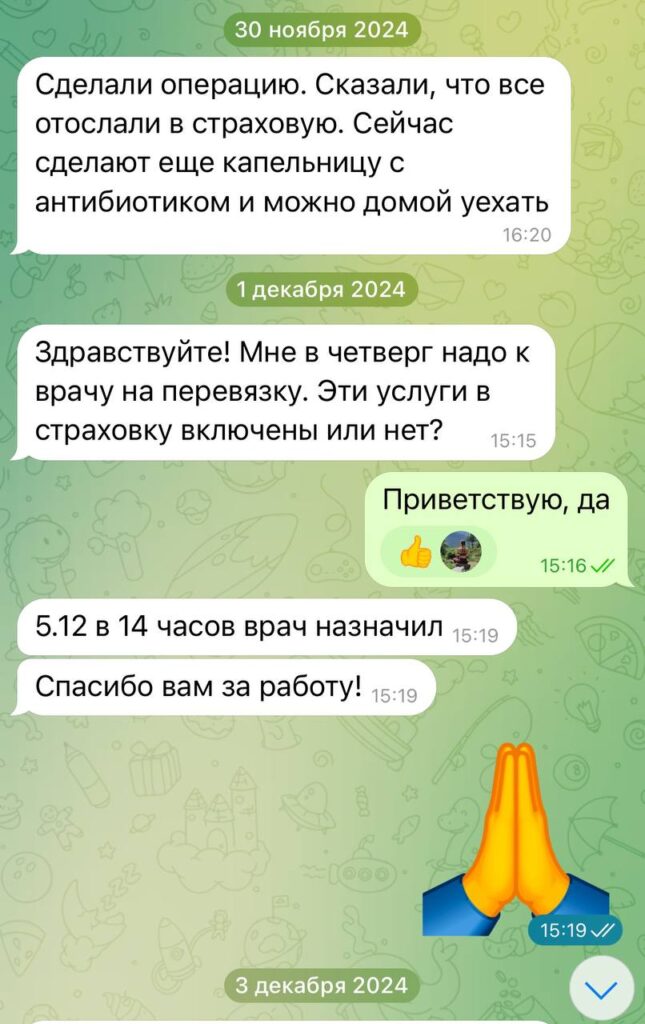Jump to the latest messages with down arrow
The height and width of the screenshot is (1024, 645).
pos(601,990)
